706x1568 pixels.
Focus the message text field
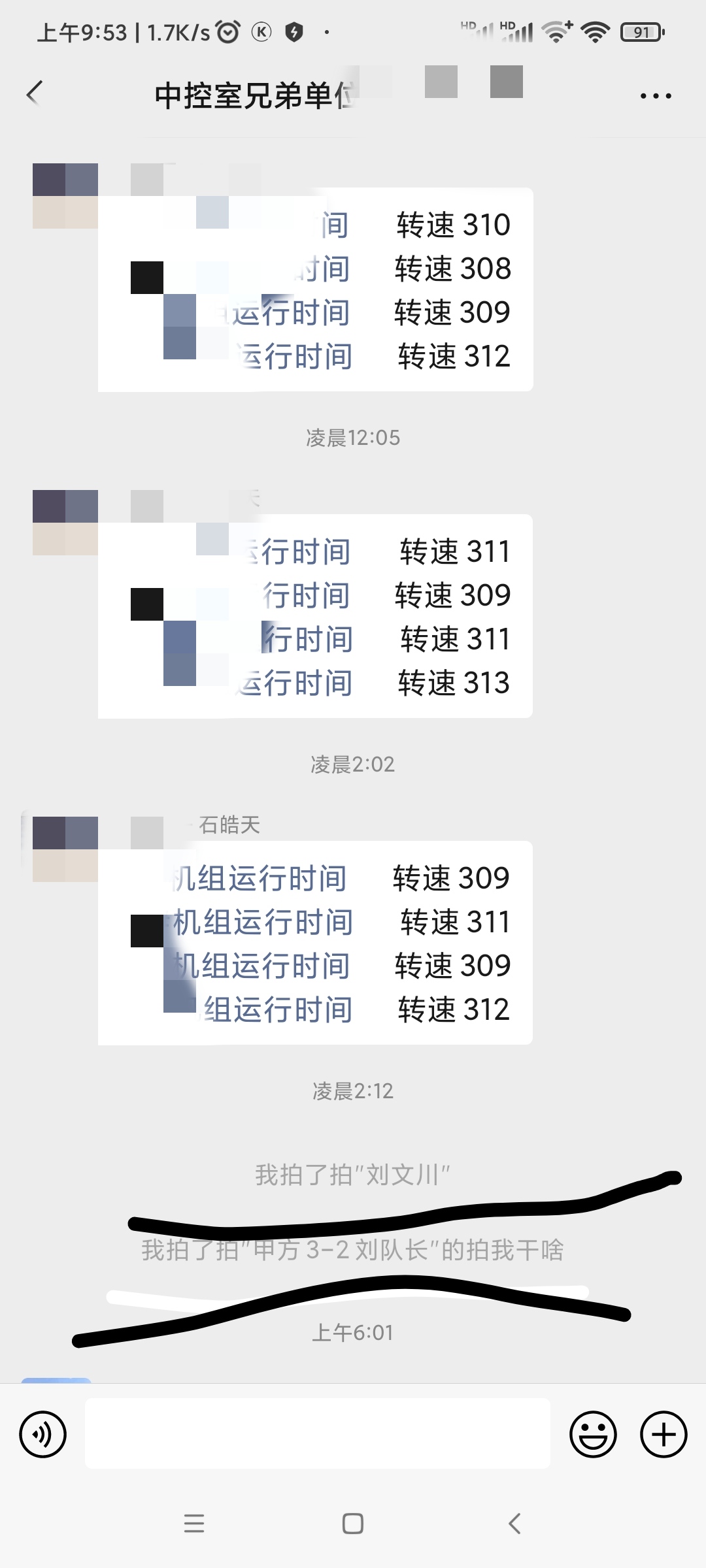pyautogui.click(x=318, y=1433)
